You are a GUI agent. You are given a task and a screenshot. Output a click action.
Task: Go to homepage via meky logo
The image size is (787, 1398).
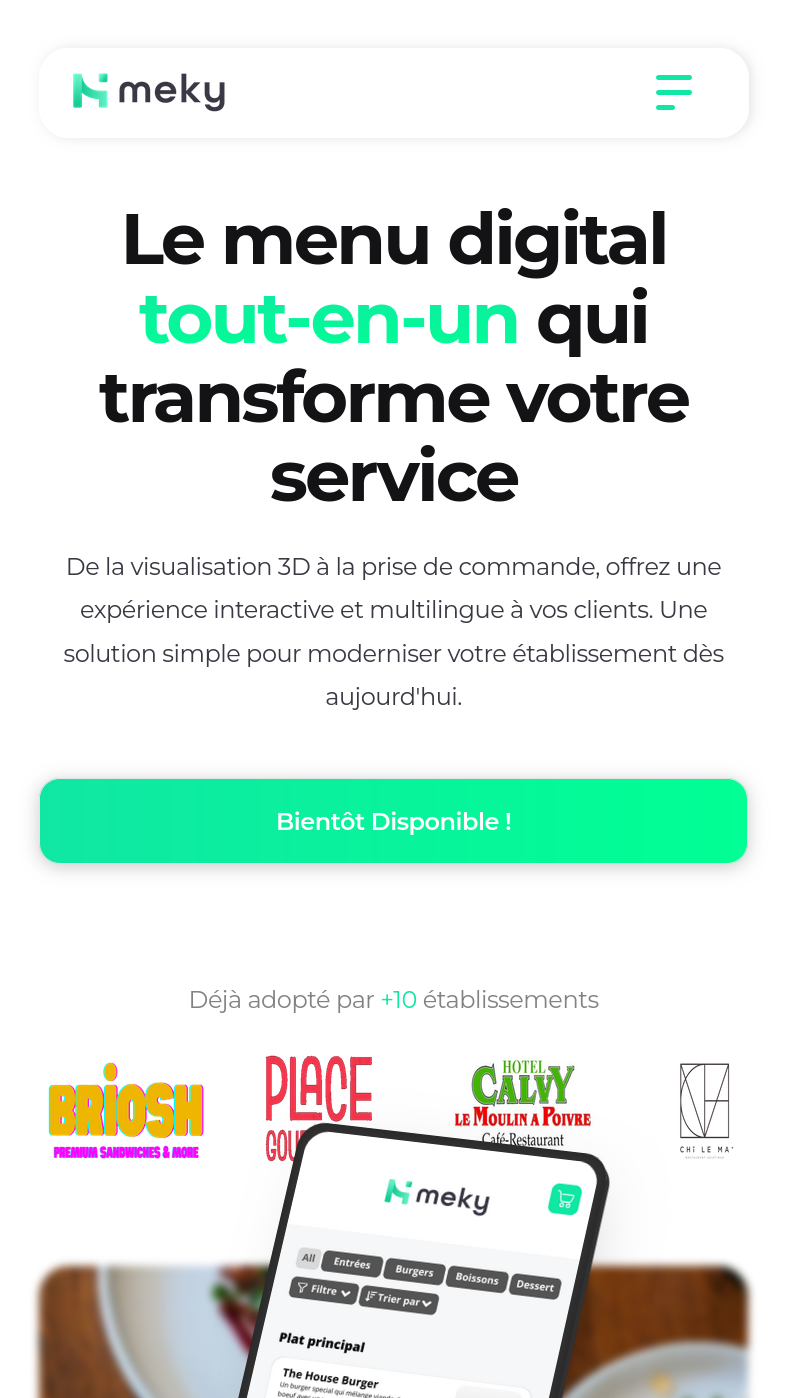(x=149, y=92)
